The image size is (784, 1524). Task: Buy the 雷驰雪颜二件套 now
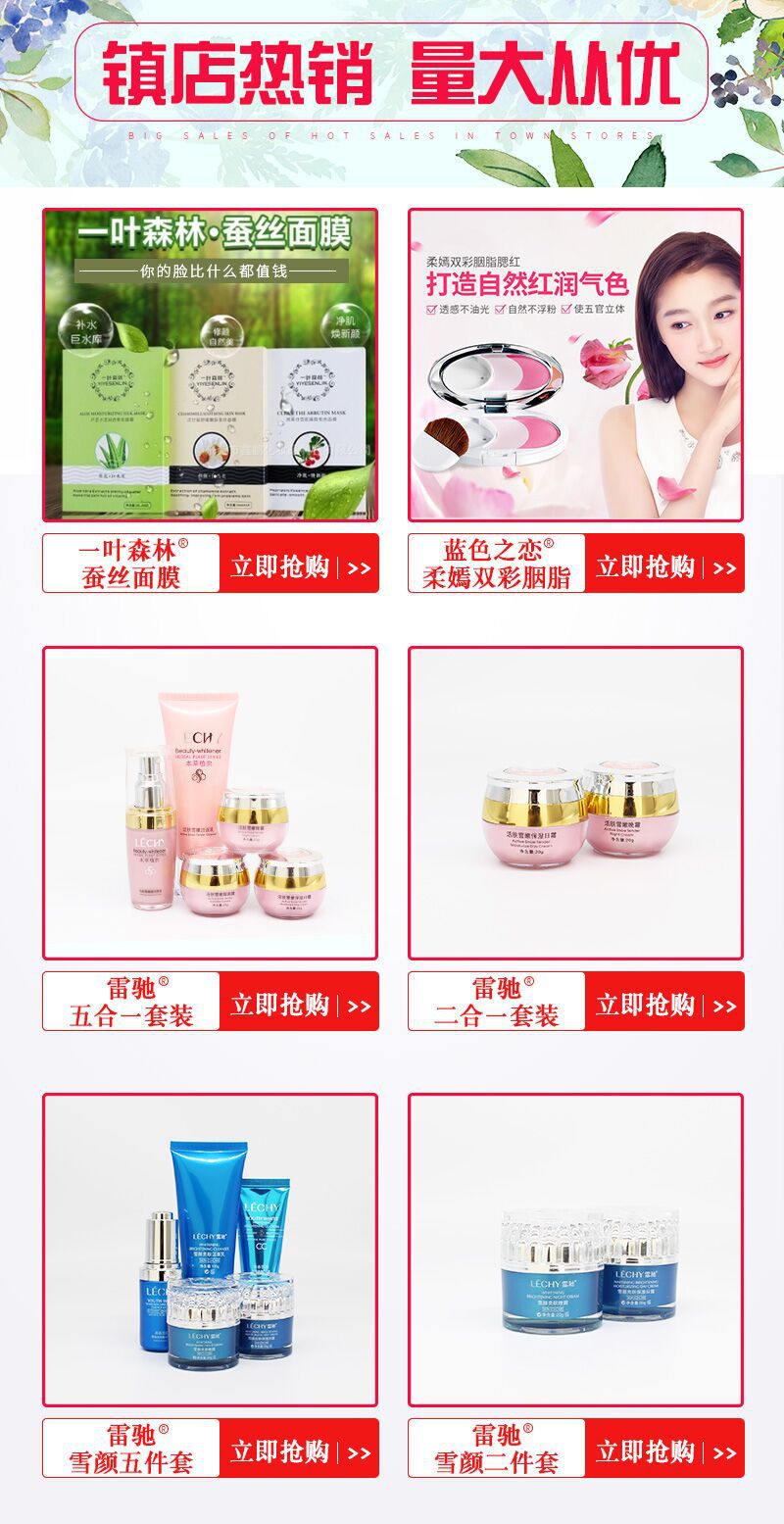point(664,1450)
